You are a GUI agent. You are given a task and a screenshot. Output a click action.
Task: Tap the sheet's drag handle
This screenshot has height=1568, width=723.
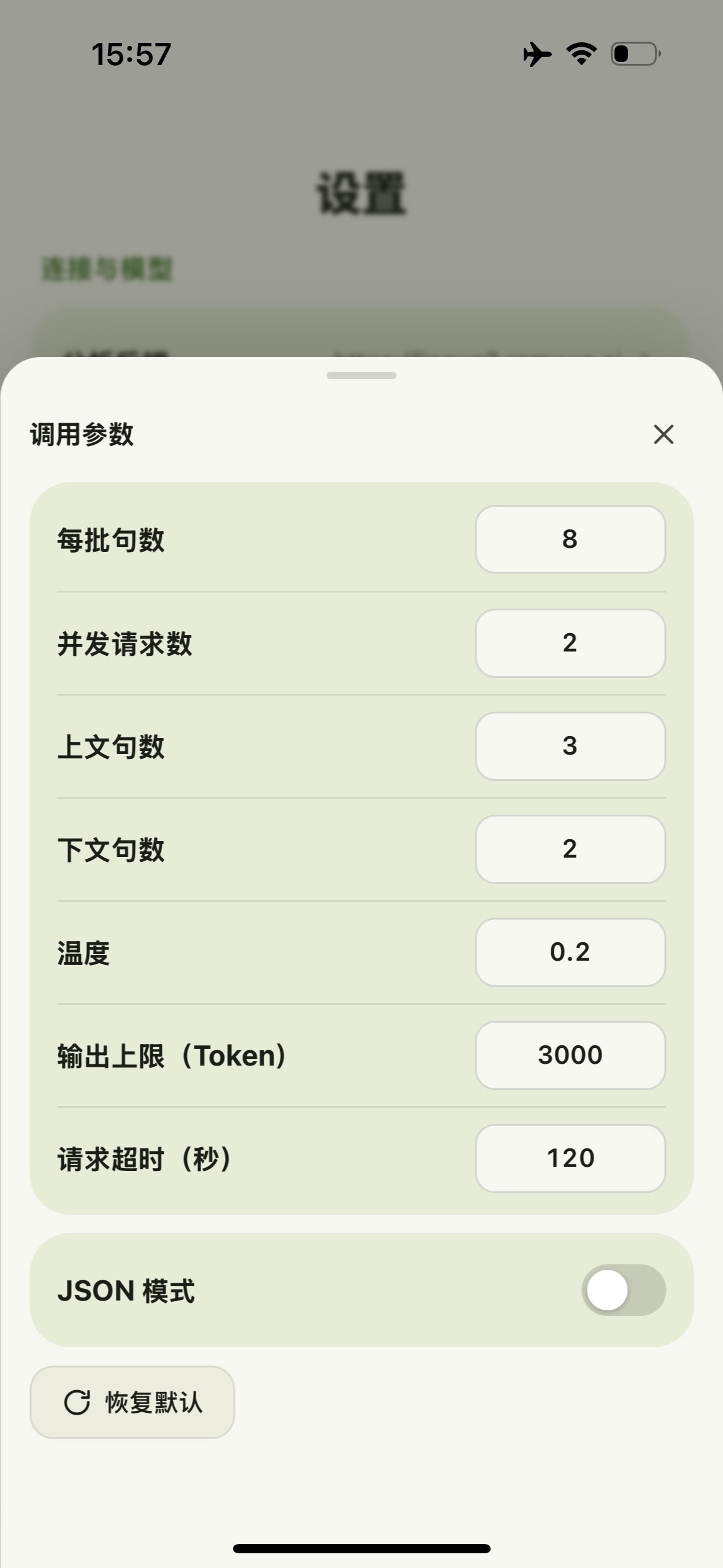coord(361,375)
